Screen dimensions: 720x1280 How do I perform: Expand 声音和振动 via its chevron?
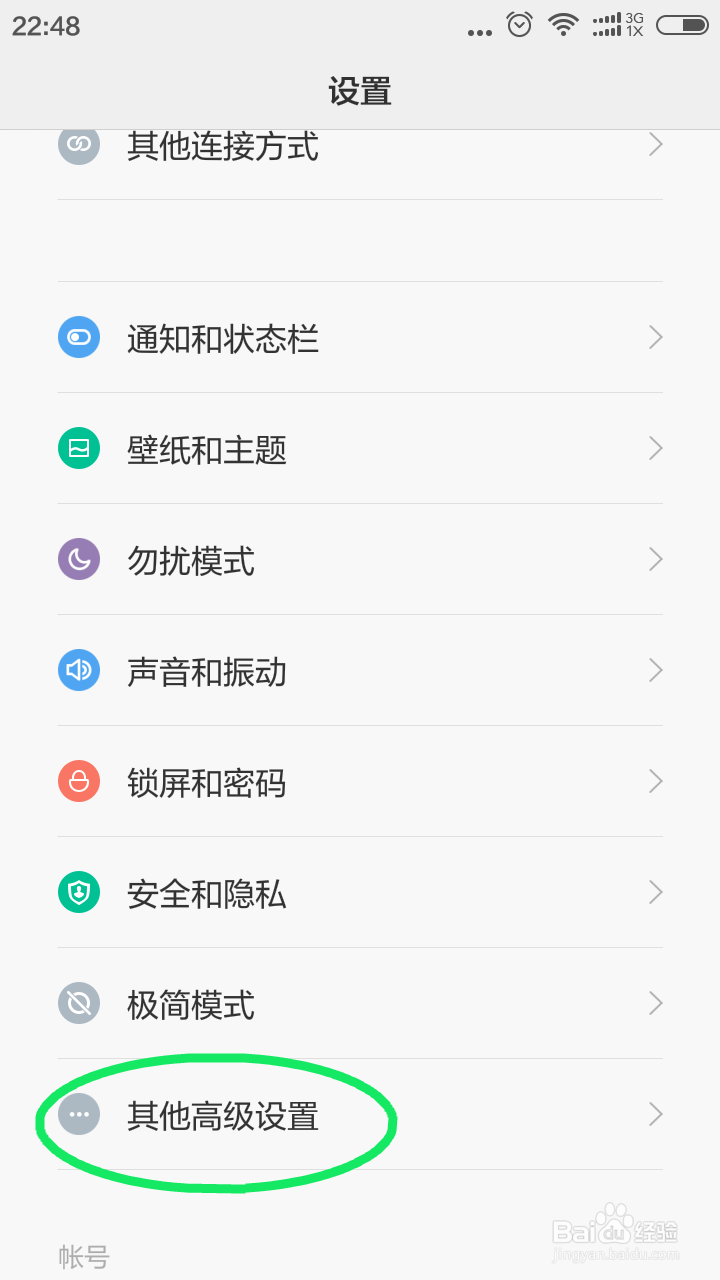(x=655, y=671)
